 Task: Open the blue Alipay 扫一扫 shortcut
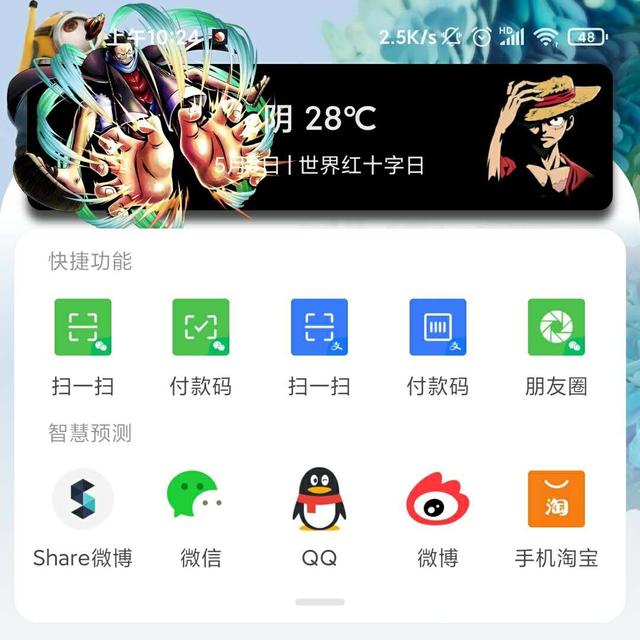pyautogui.click(x=319, y=327)
